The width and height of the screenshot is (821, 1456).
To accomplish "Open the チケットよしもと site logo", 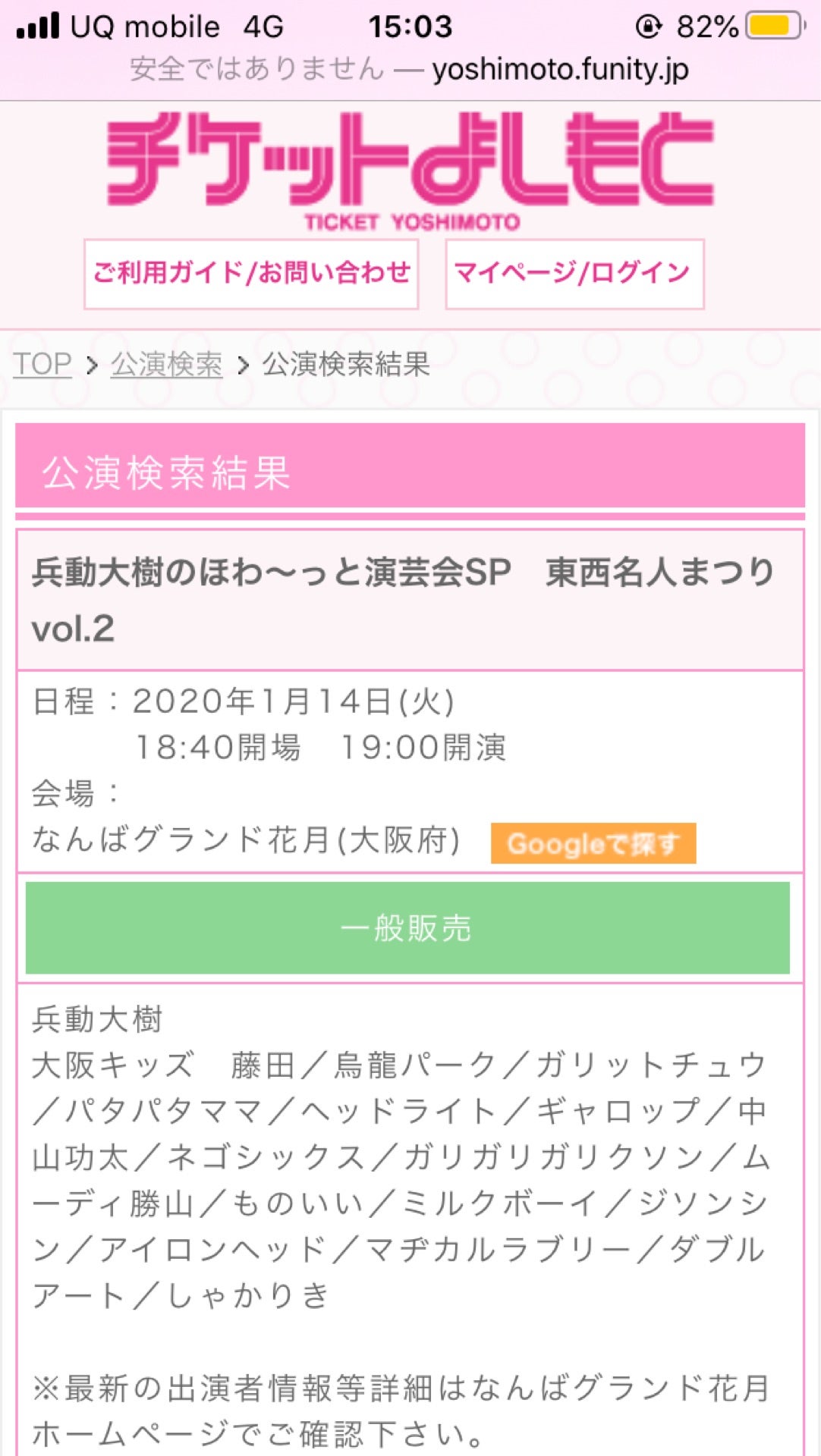I will pos(410,168).
